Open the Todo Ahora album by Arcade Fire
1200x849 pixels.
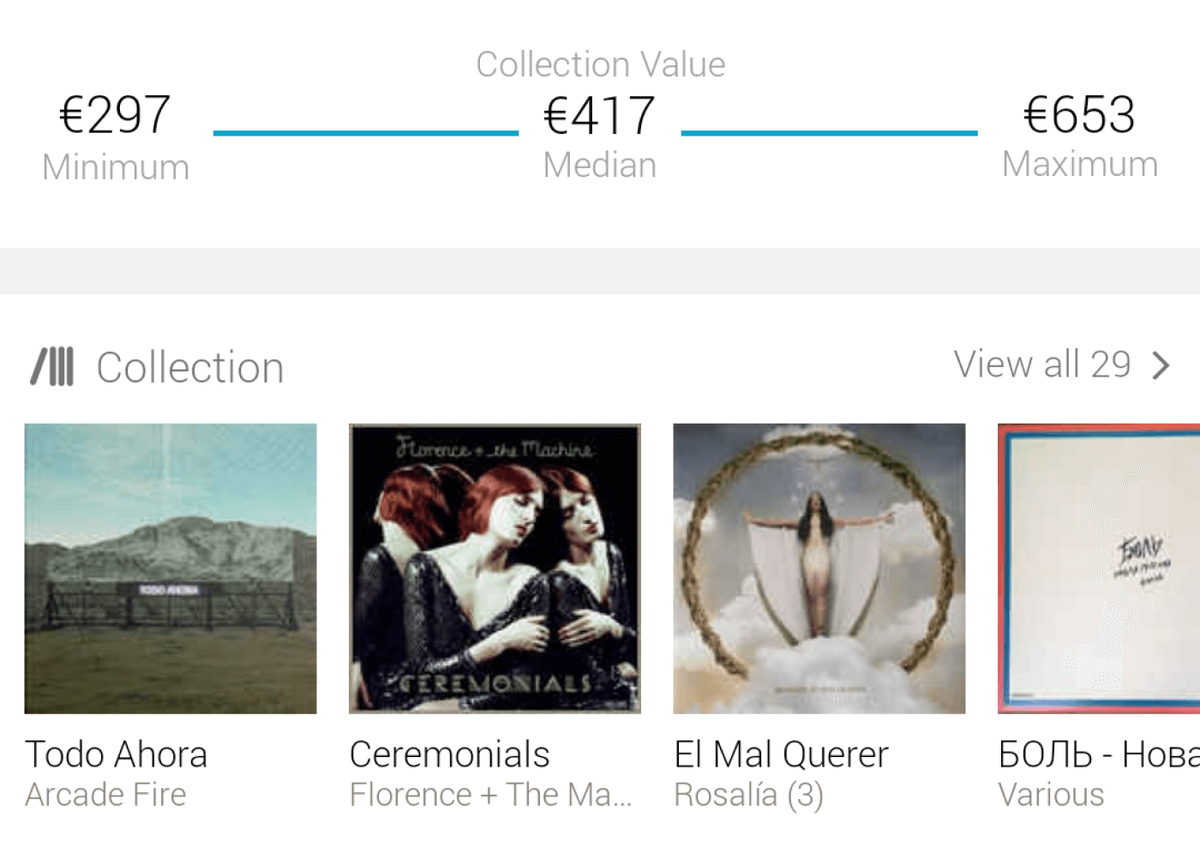(x=170, y=568)
